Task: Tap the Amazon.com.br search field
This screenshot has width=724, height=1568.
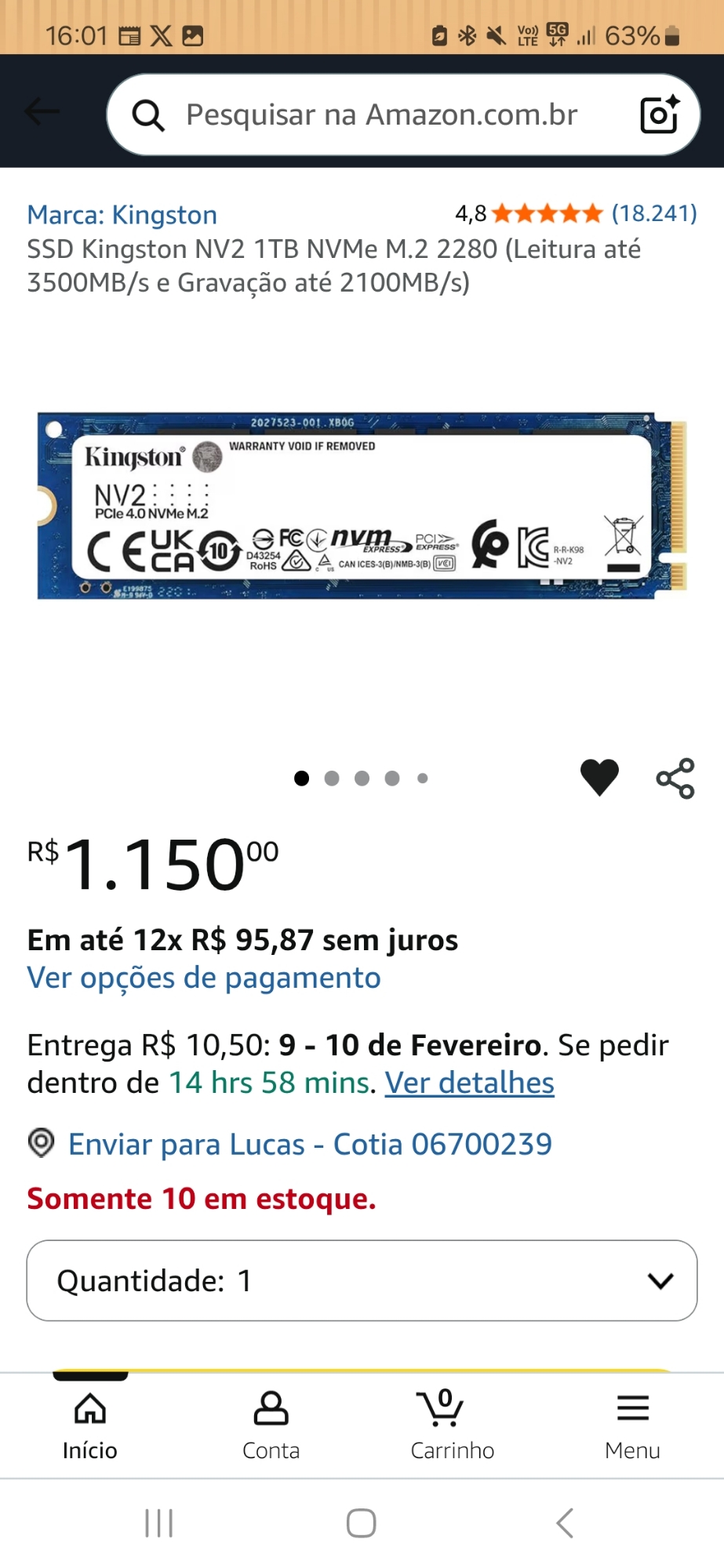Action: (x=381, y=115)
